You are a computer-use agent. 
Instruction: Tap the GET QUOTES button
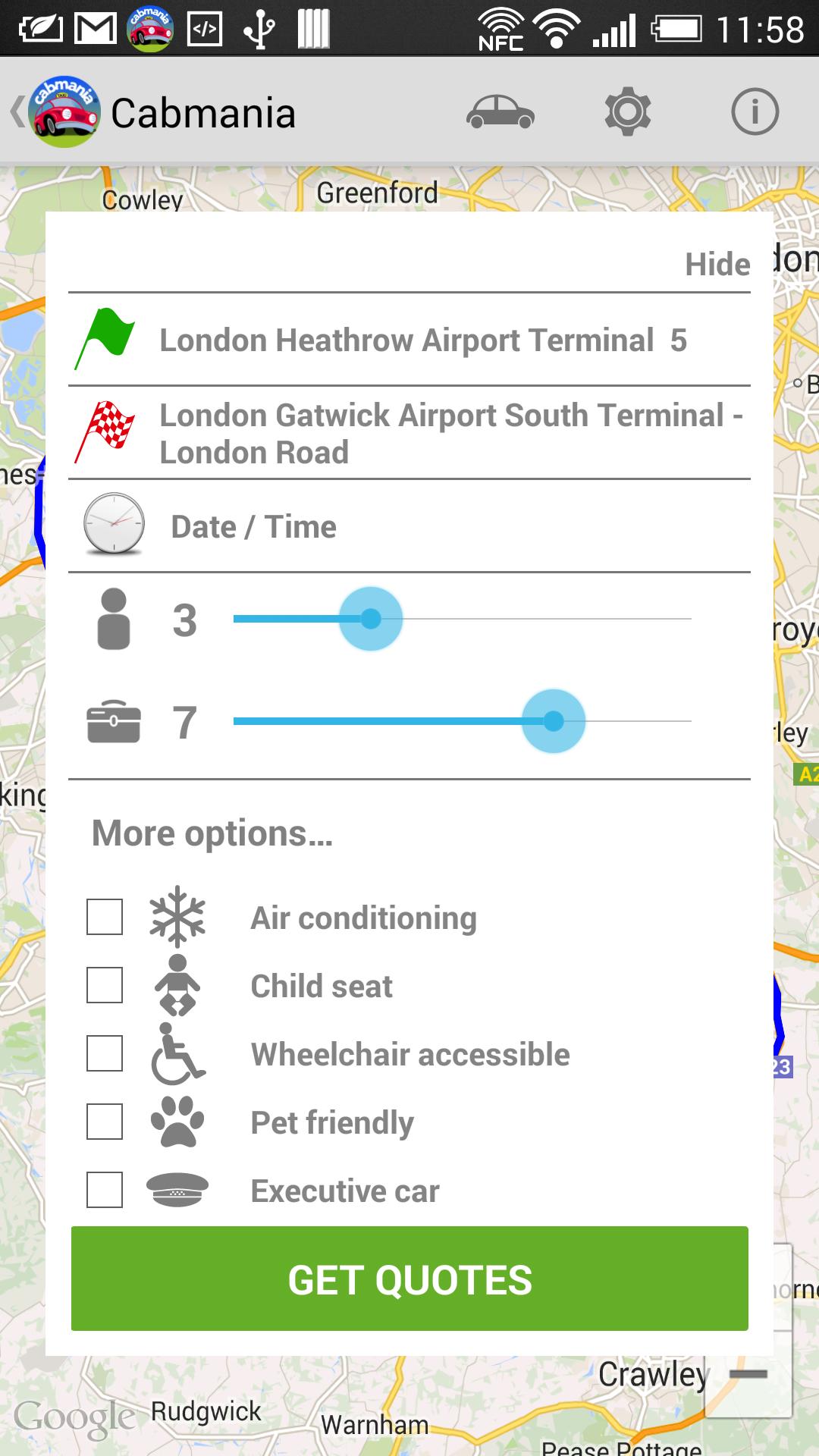point(409,1279)
